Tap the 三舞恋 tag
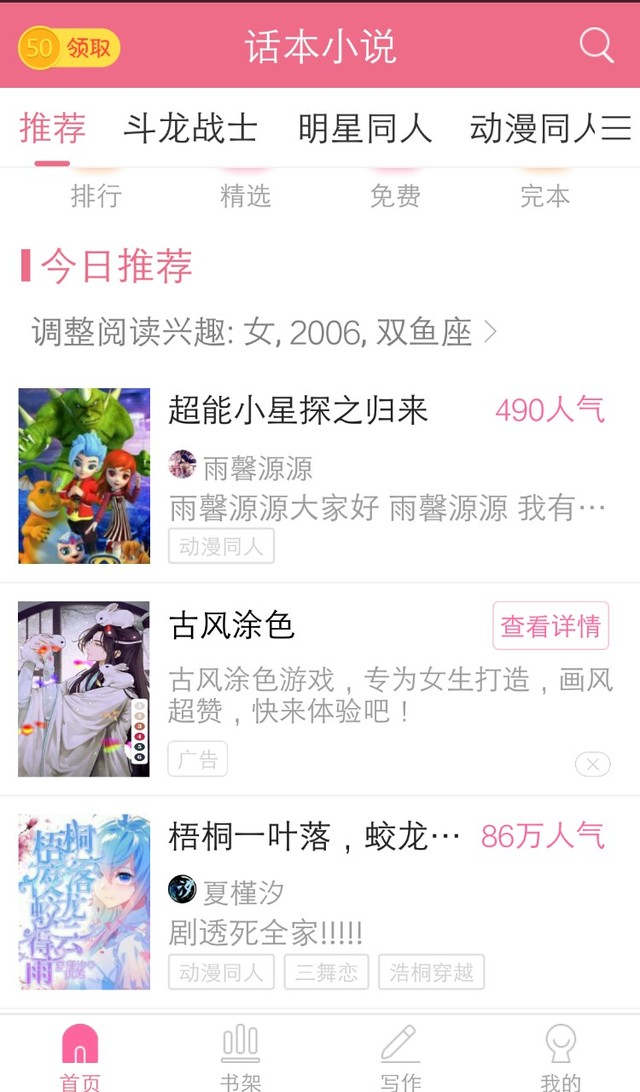 [326, 972]
